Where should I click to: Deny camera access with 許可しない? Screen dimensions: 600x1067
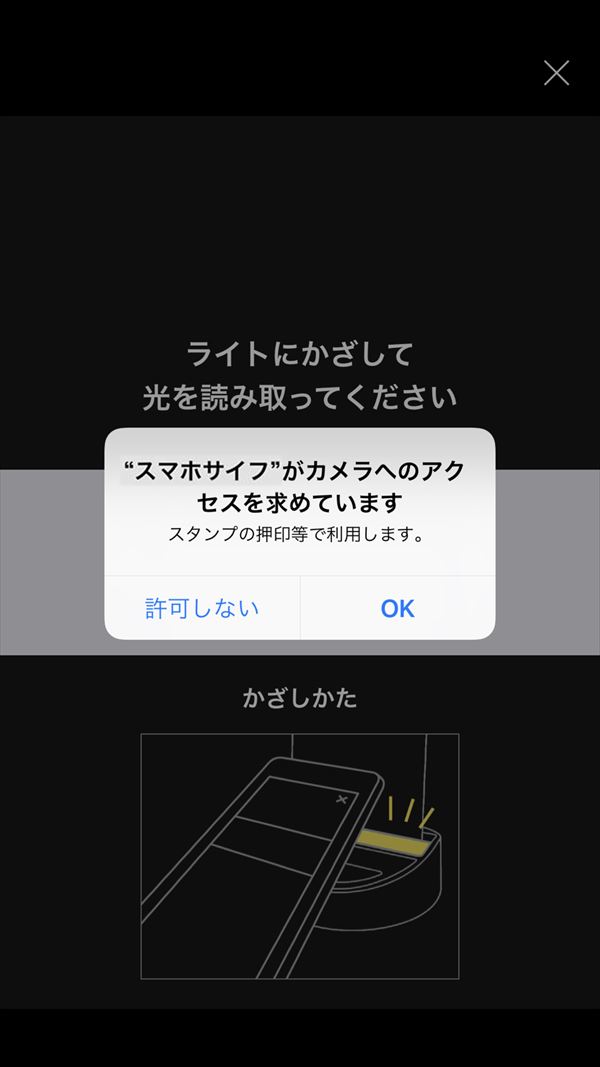point(202,608)
